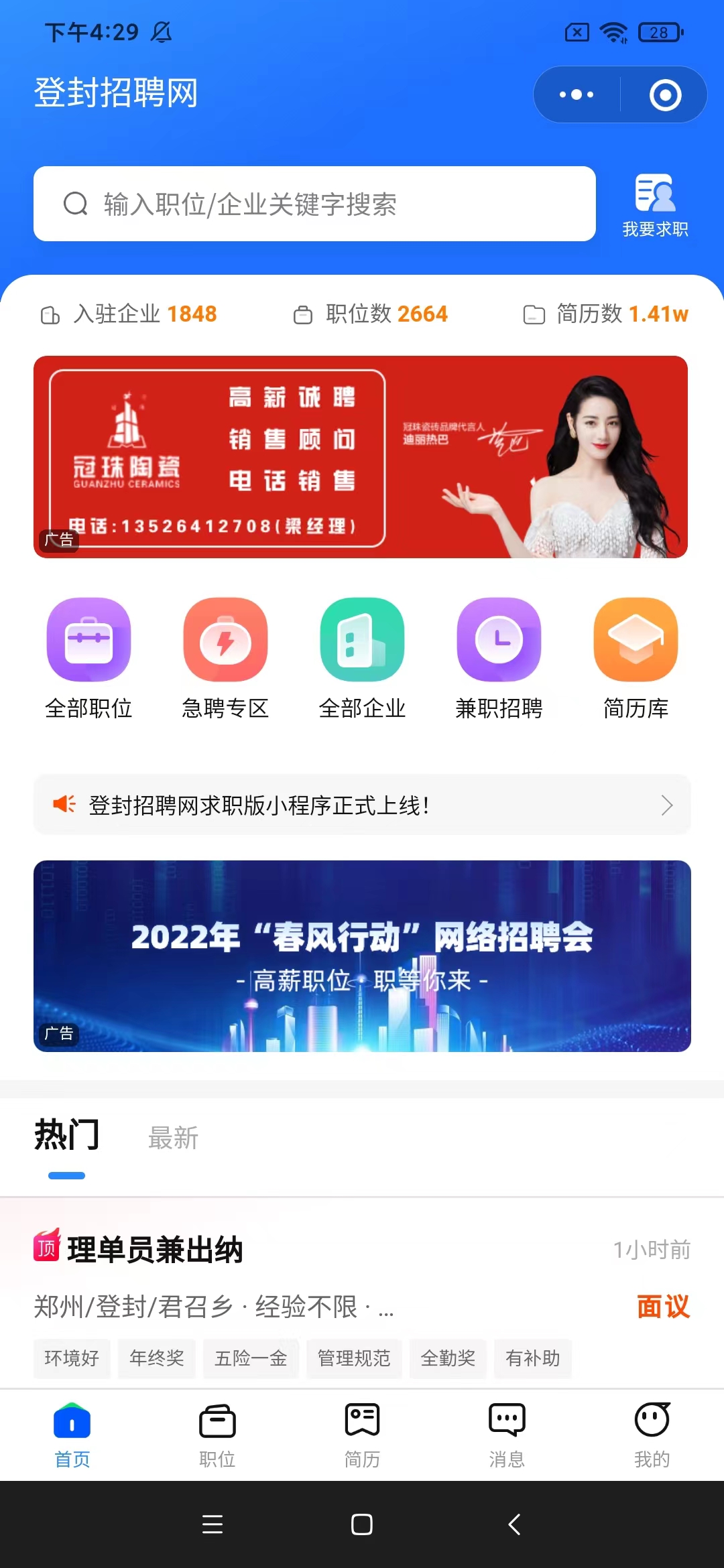Tap the 全勤奖 attendance bonus tag
The height and width of the screenshot is (1568, 724).
[448, 1359]
